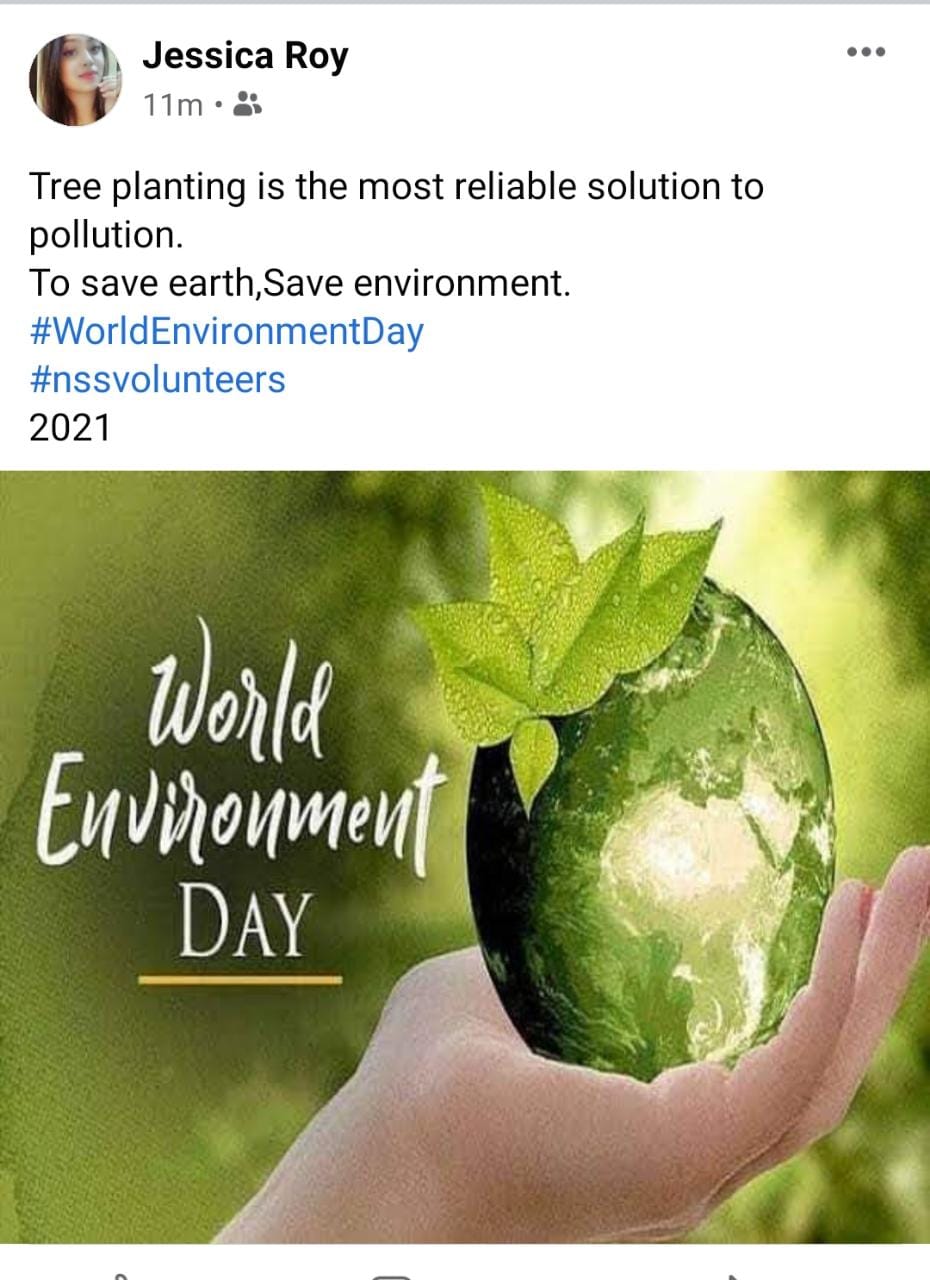
Task: Open the post's three-dot overflow menu
Action: (865, 52)
